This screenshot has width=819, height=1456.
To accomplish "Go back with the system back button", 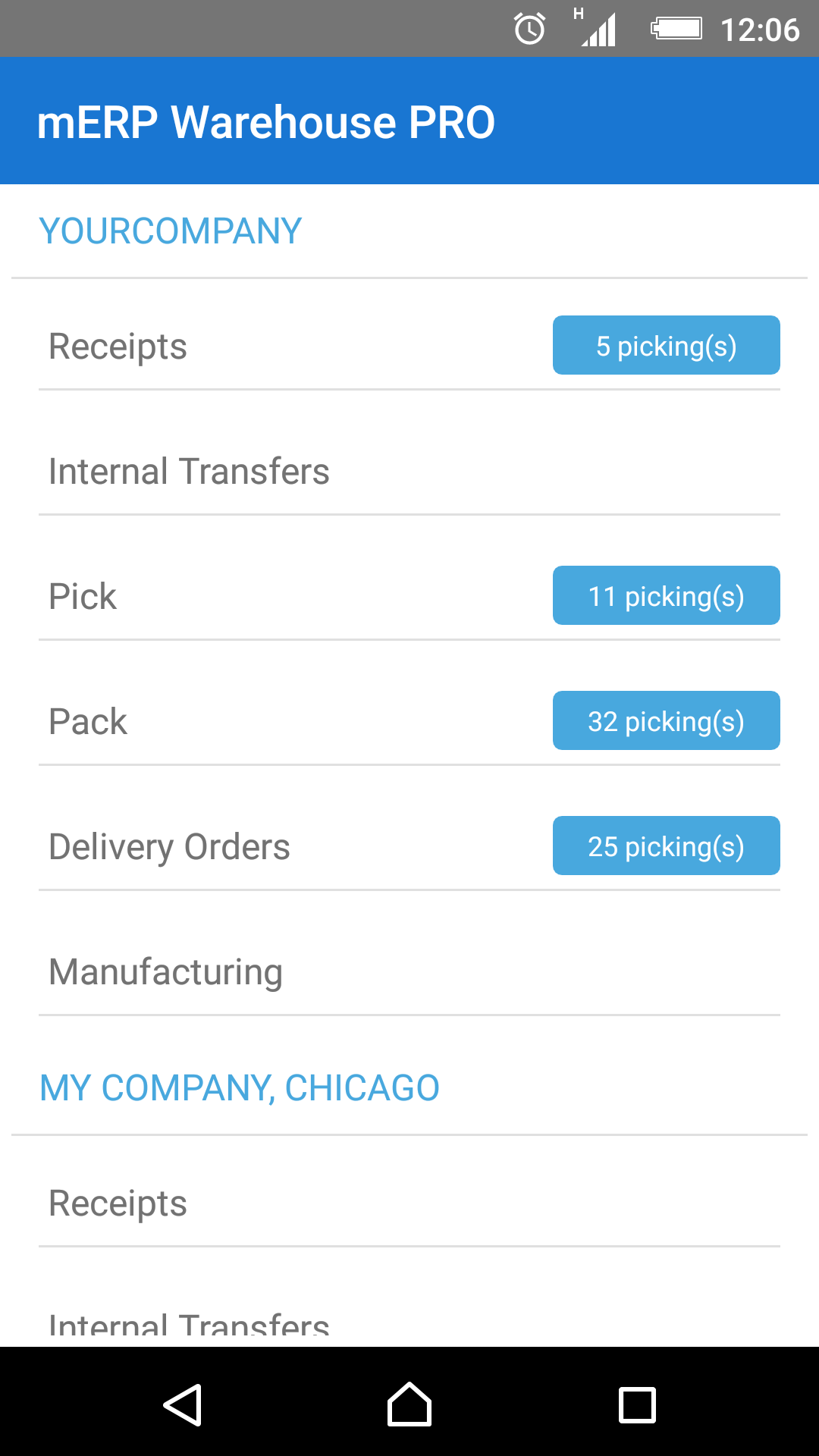I will click(x=182, y=1405).
